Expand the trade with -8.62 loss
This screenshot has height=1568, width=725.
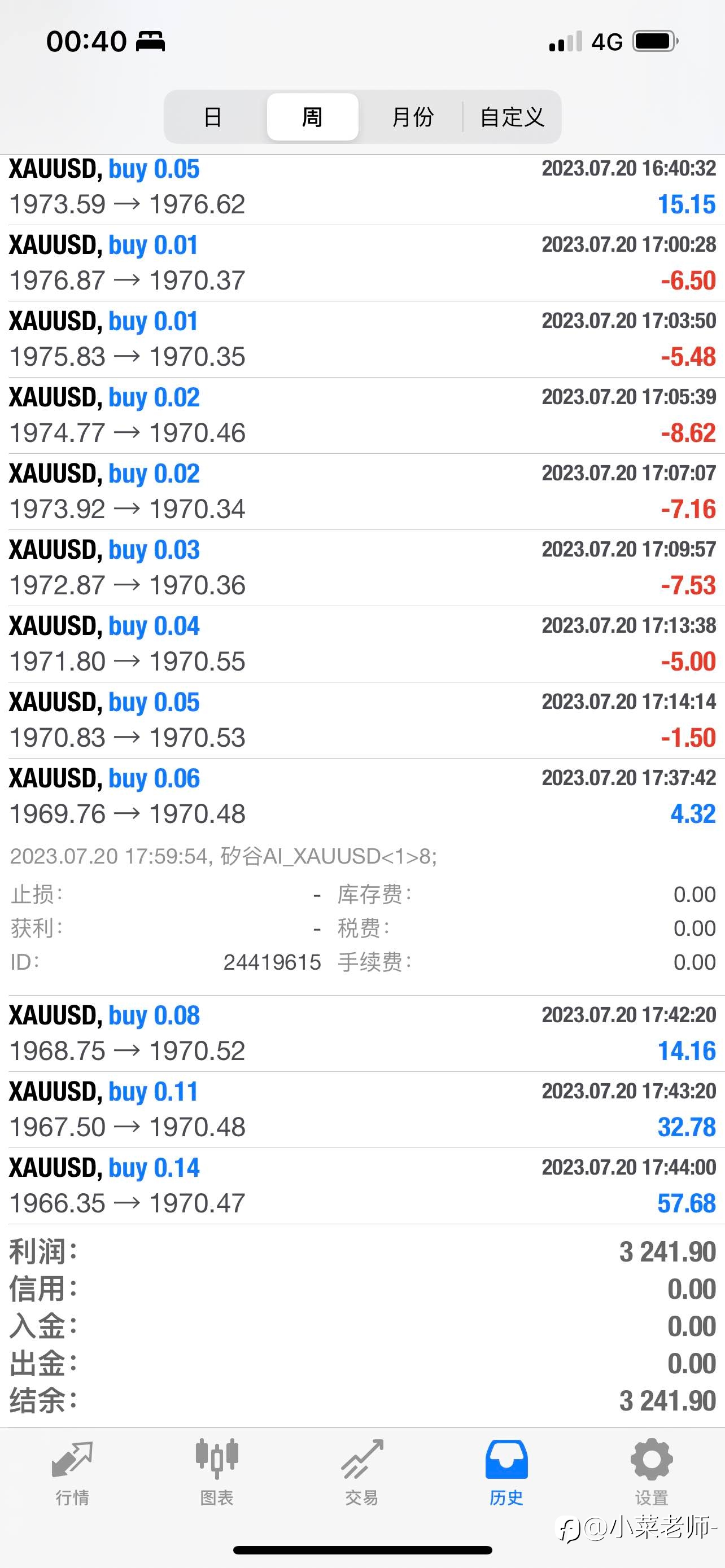click(362, 415)
